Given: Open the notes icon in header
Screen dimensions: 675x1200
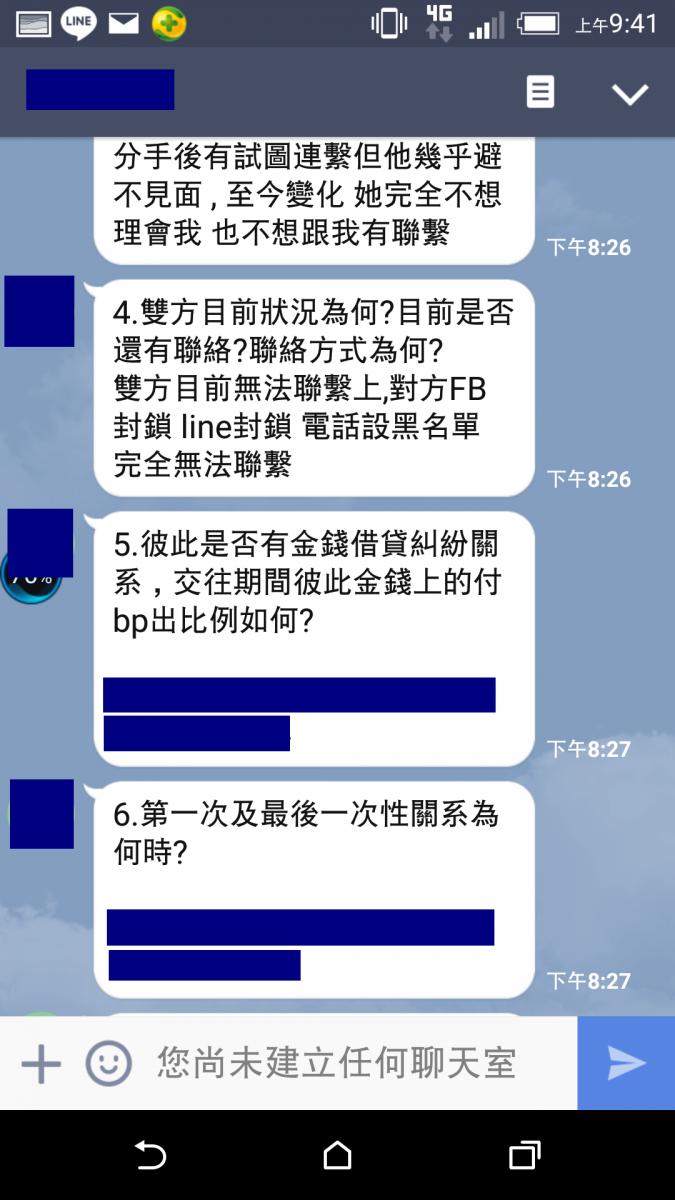Looking at the screenshot, I should 540,92.
